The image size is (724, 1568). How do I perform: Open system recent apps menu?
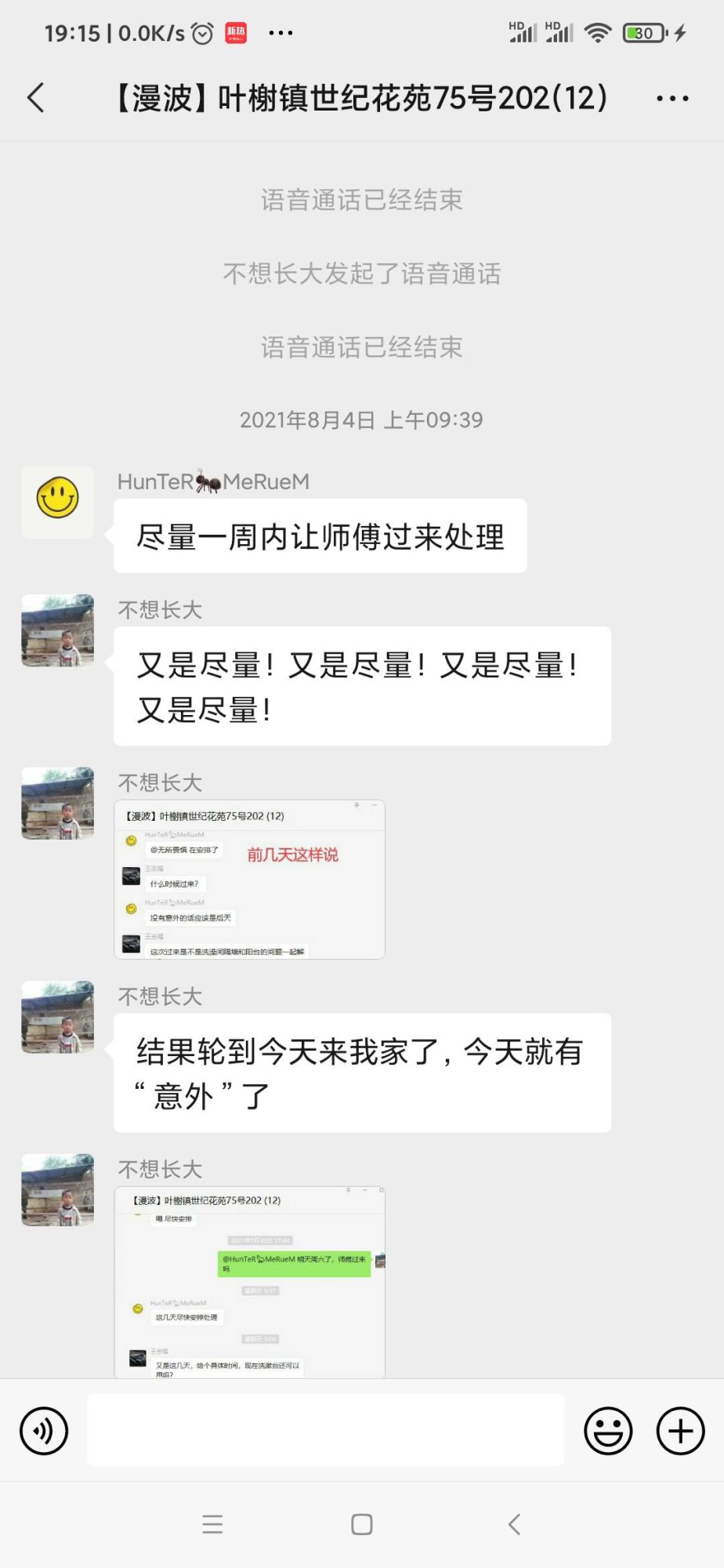212,1524
